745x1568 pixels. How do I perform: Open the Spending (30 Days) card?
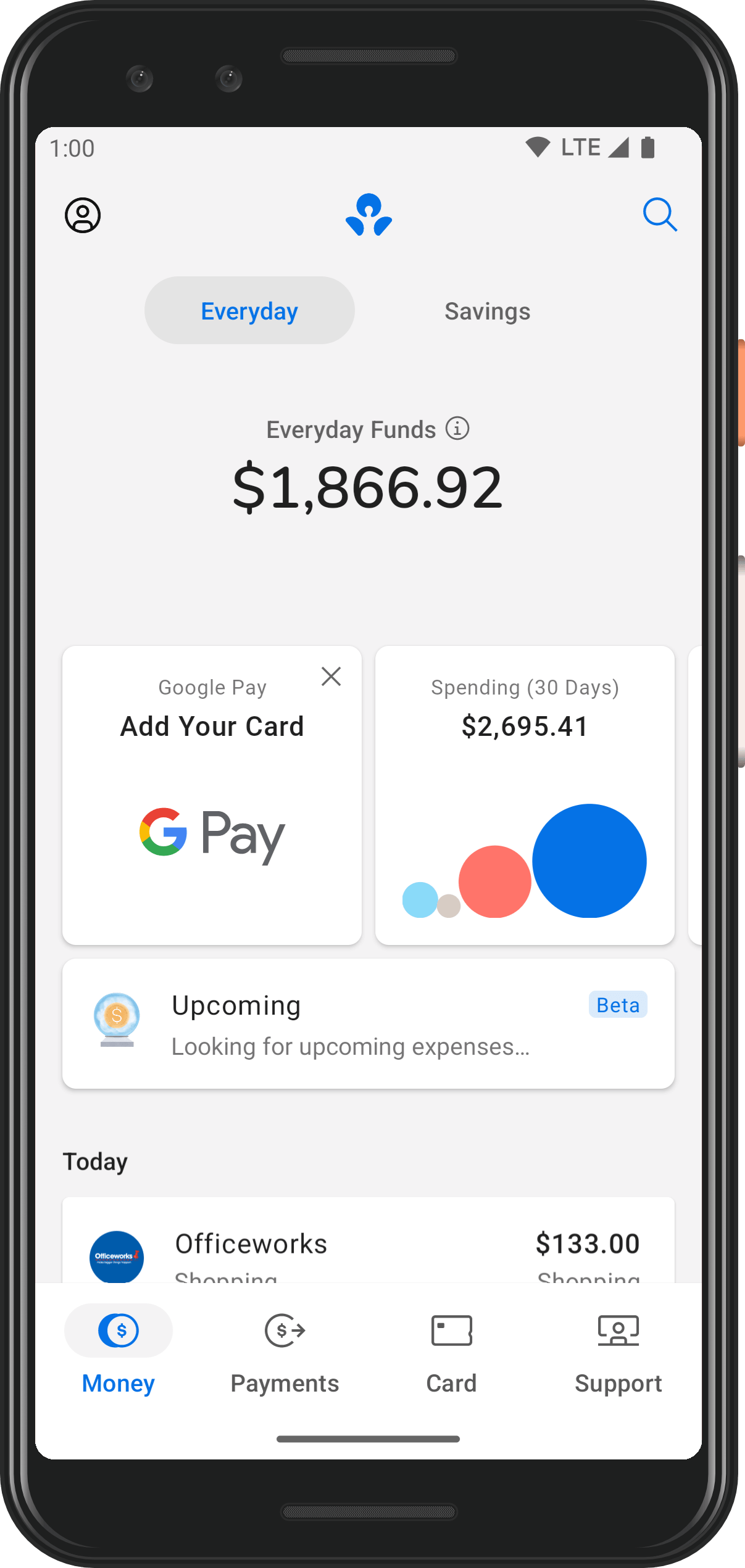point(525,795)
